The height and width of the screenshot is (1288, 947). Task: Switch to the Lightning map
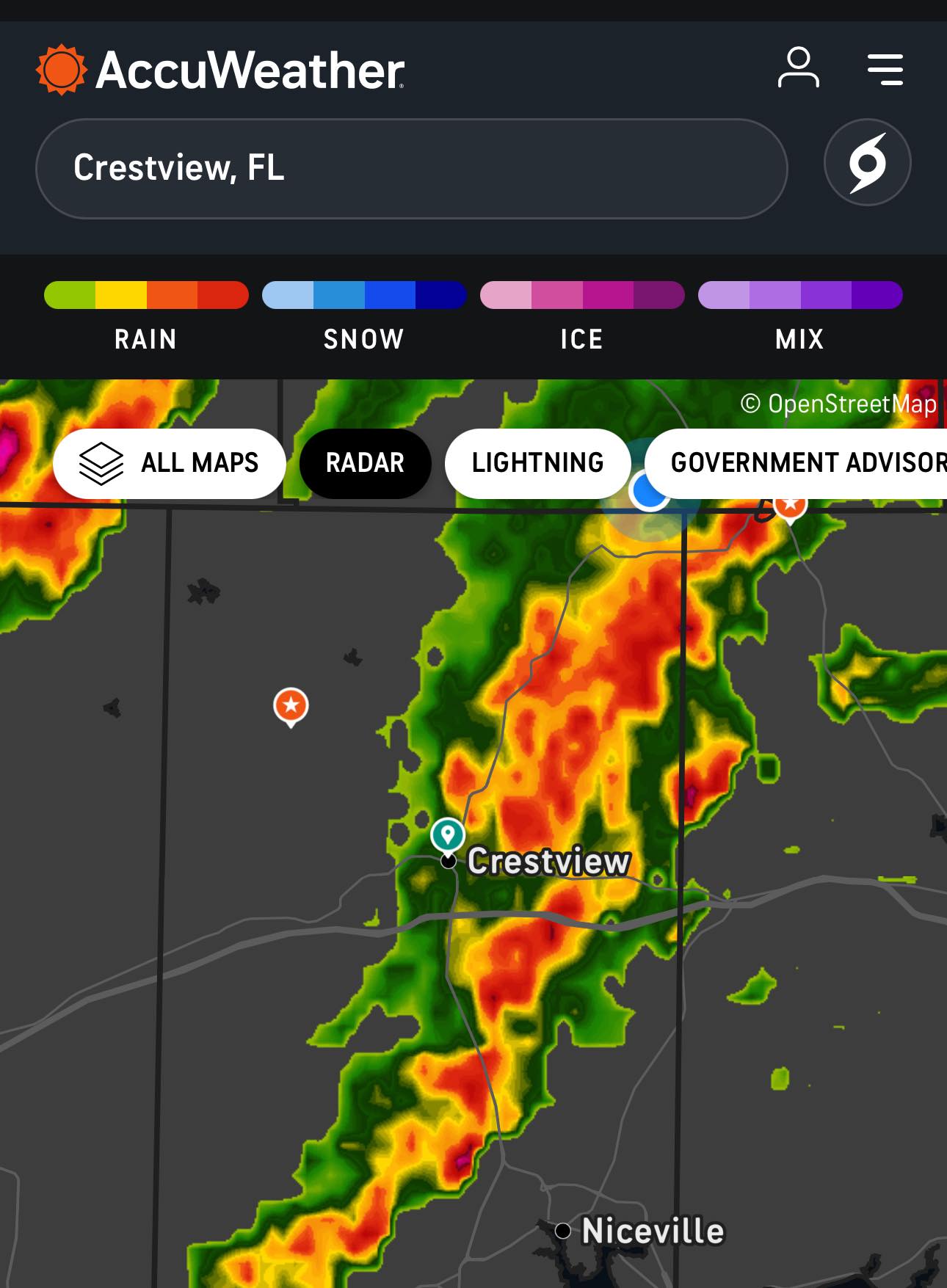pyautogui.click(x=537, y=463)
